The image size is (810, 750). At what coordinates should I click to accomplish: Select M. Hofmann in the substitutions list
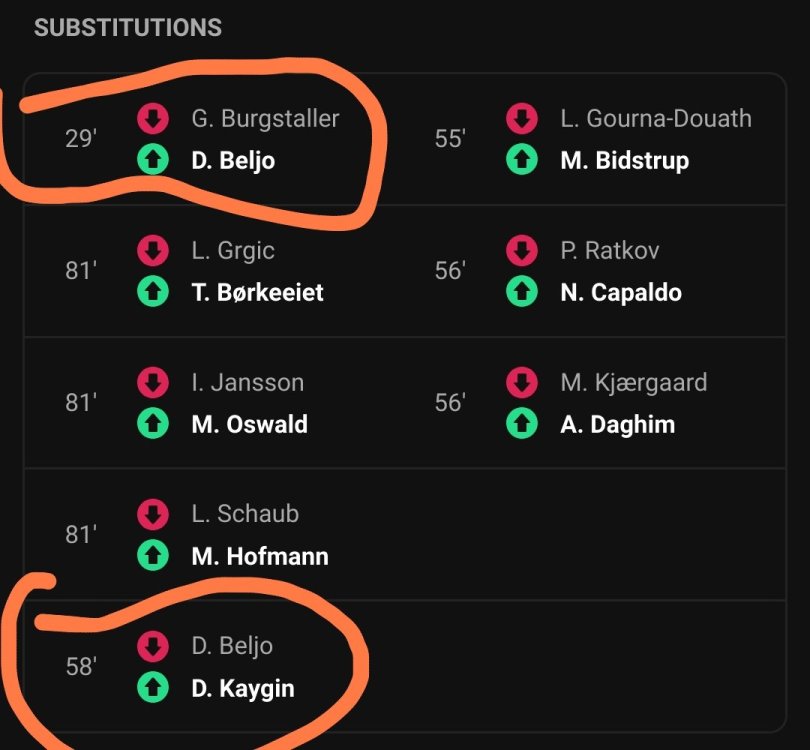259,556
